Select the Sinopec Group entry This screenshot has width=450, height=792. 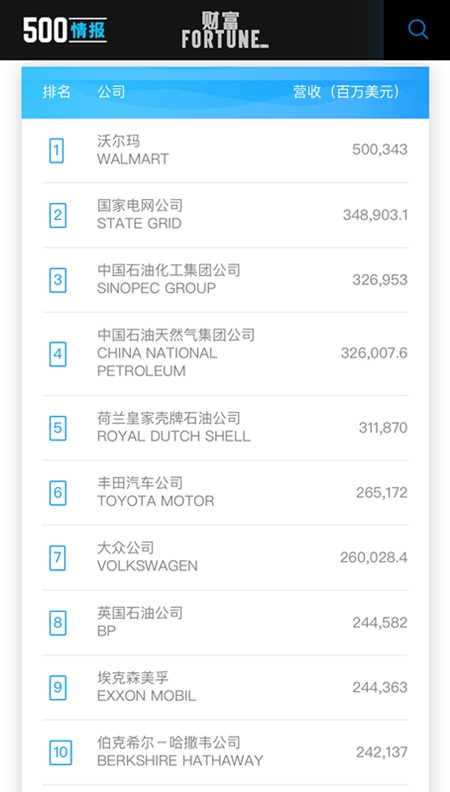(x=225, y=280)
